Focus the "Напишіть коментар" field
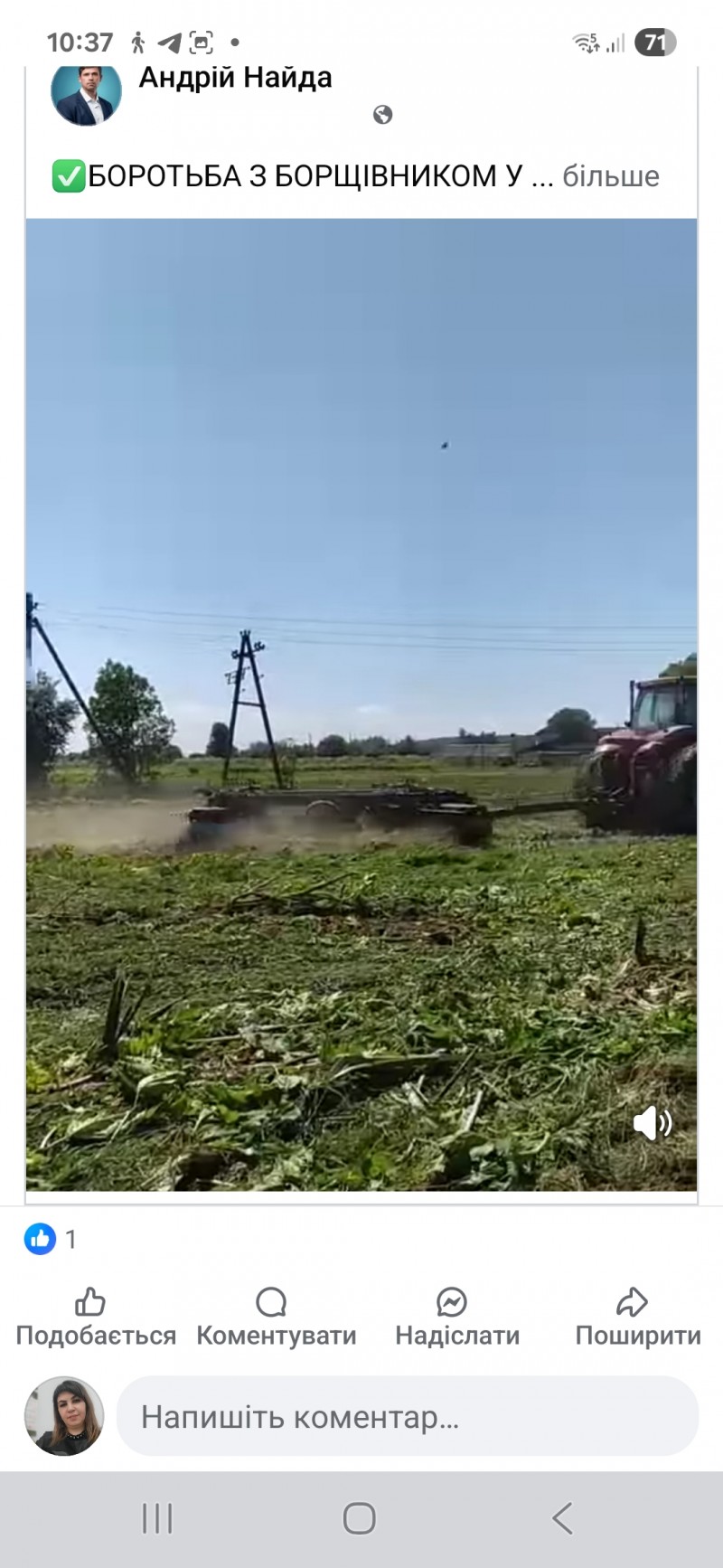The height and width of the screenshot is (1568, 723). [407, 1416]
